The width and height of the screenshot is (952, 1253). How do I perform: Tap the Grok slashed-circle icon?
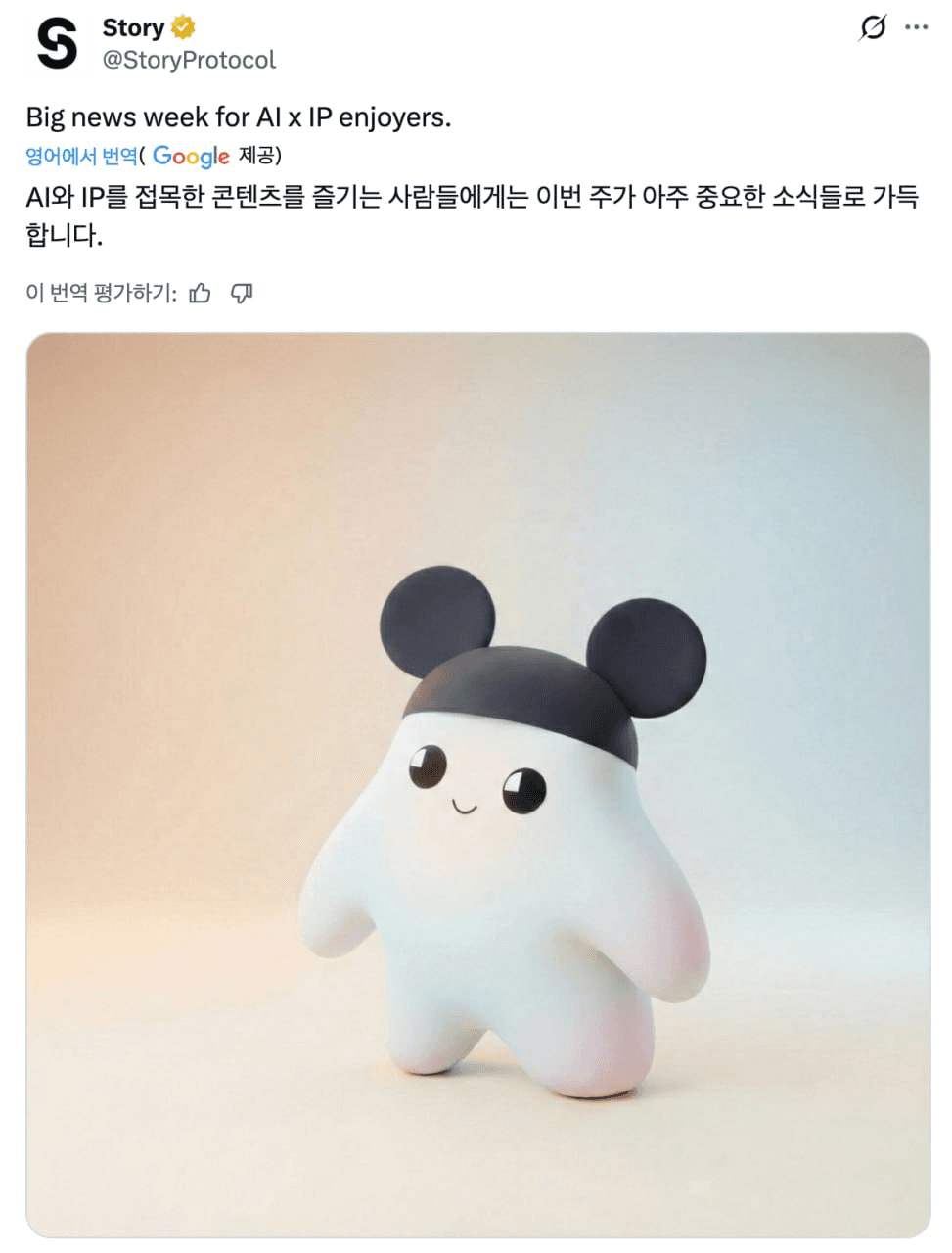tap(872, 27)
